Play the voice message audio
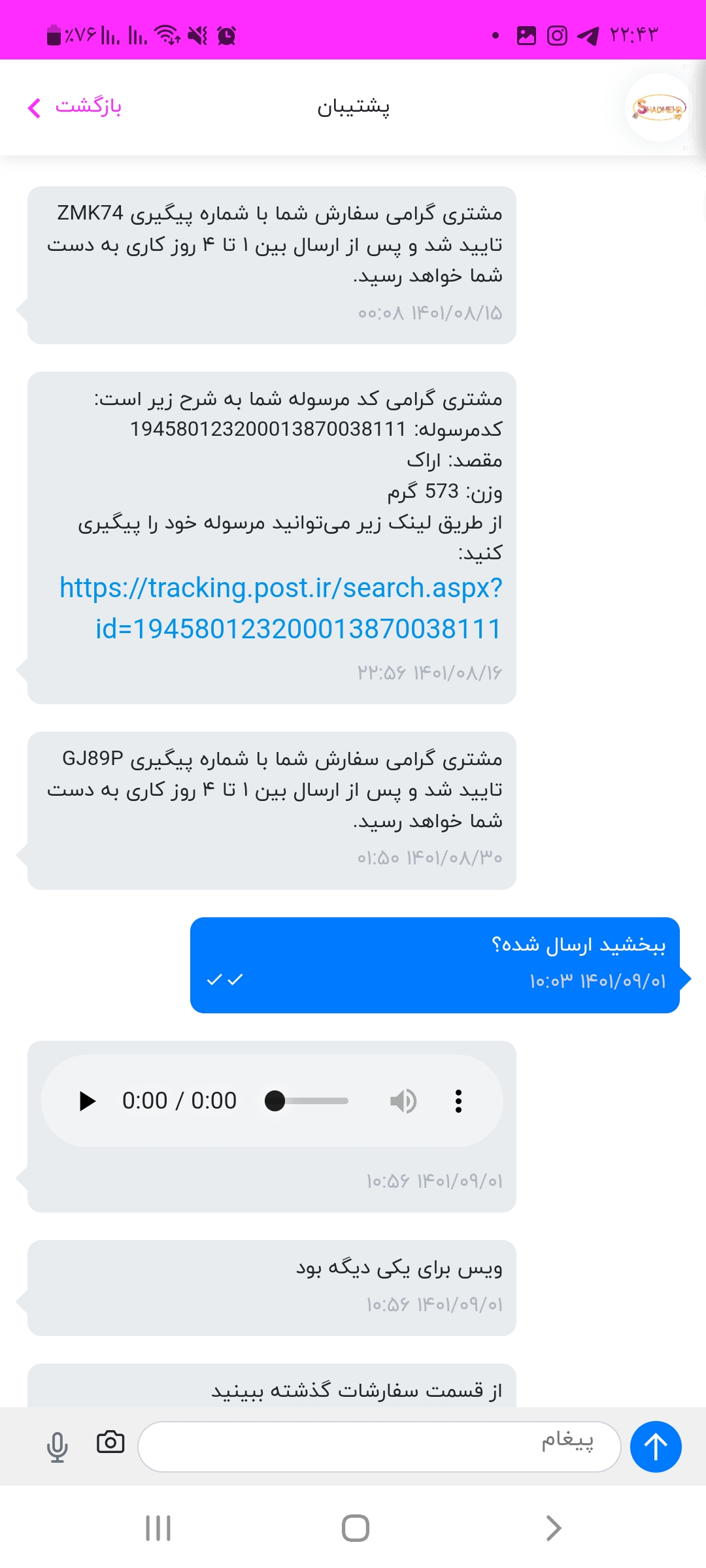The height and width of the screenshot is (1568, 706). 87,1101
